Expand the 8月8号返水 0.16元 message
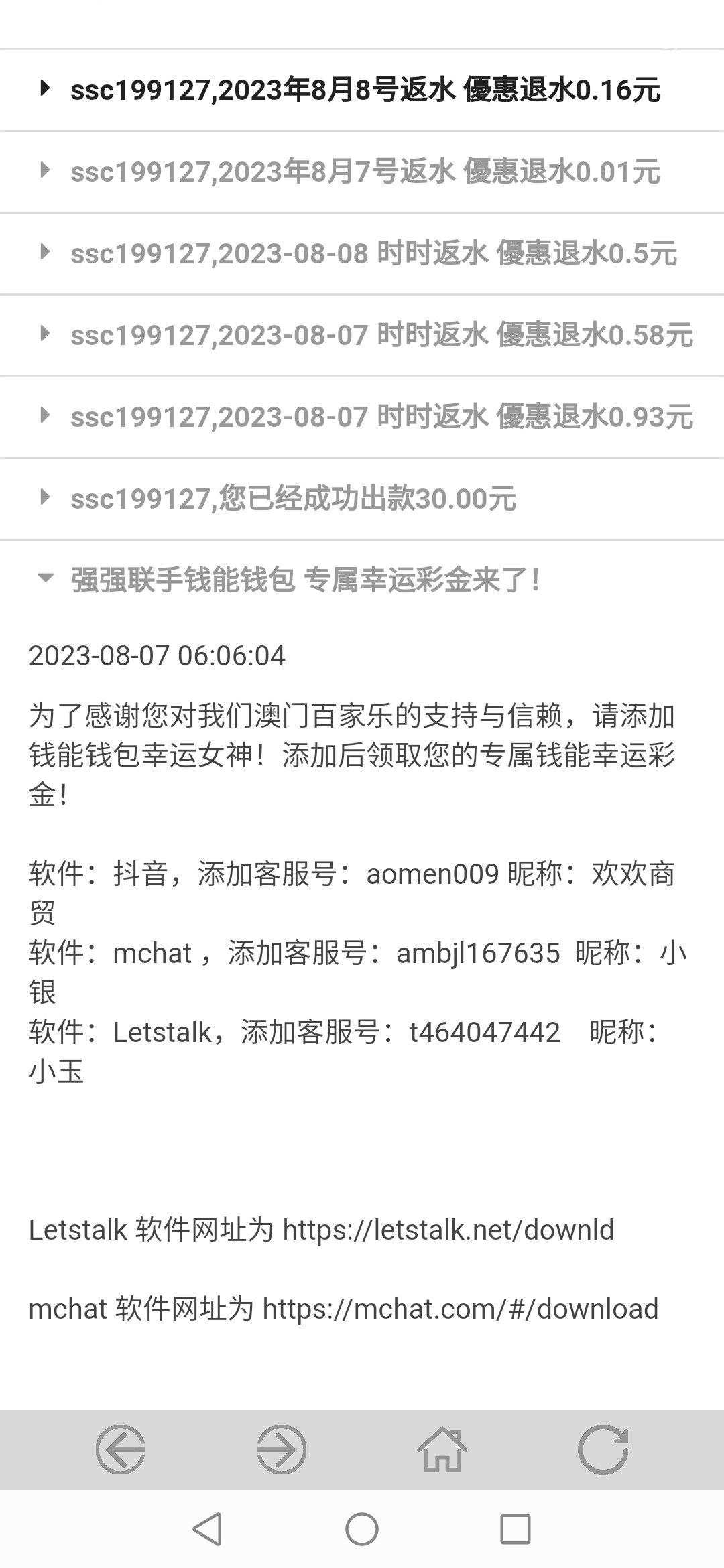 pos(362,90)
